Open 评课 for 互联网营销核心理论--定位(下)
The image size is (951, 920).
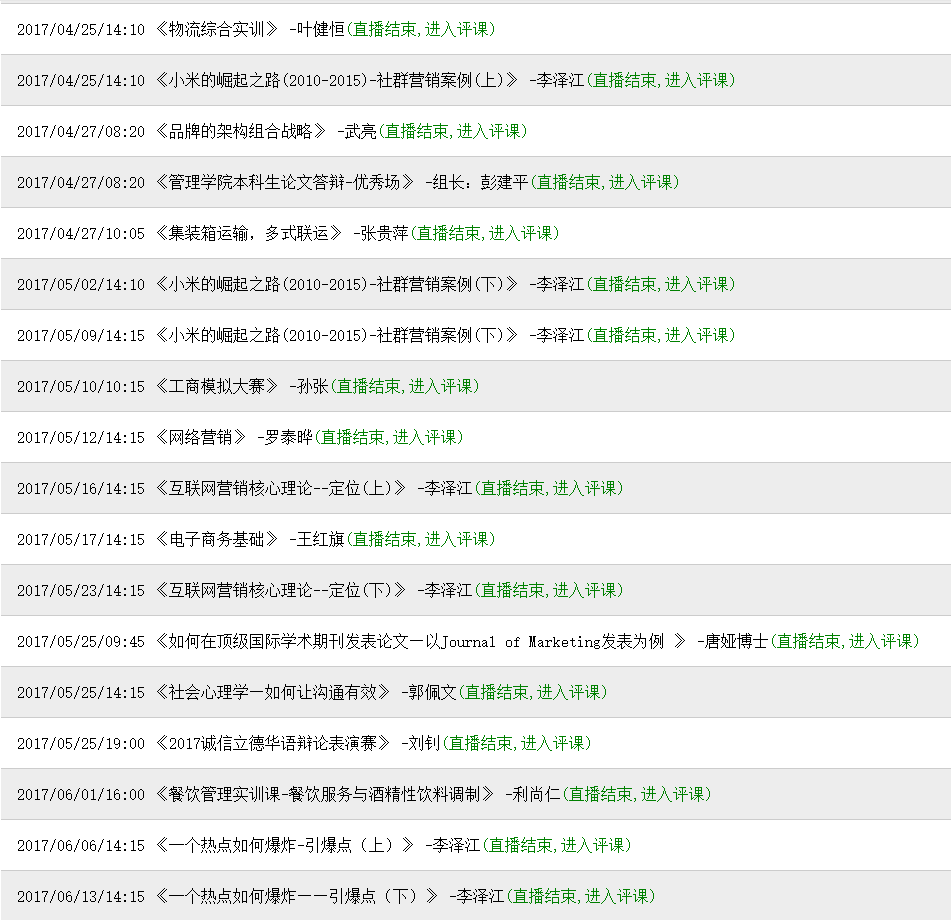[585, 590]
